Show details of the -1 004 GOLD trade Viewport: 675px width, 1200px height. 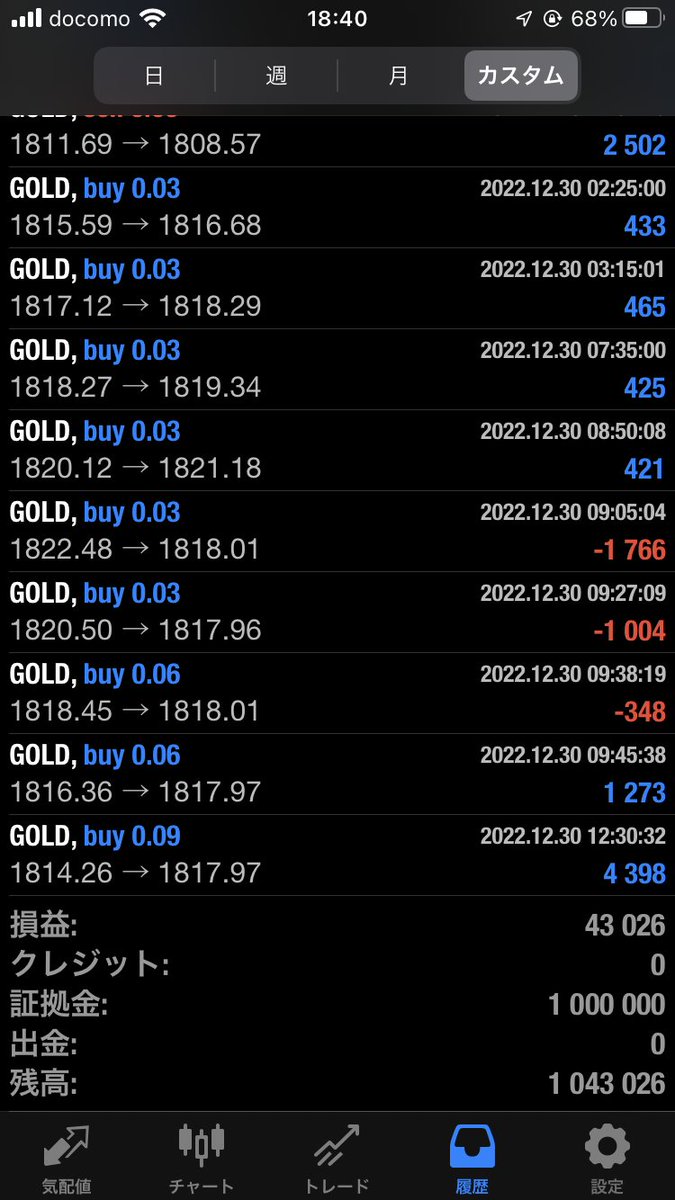[x=337, y=612]
